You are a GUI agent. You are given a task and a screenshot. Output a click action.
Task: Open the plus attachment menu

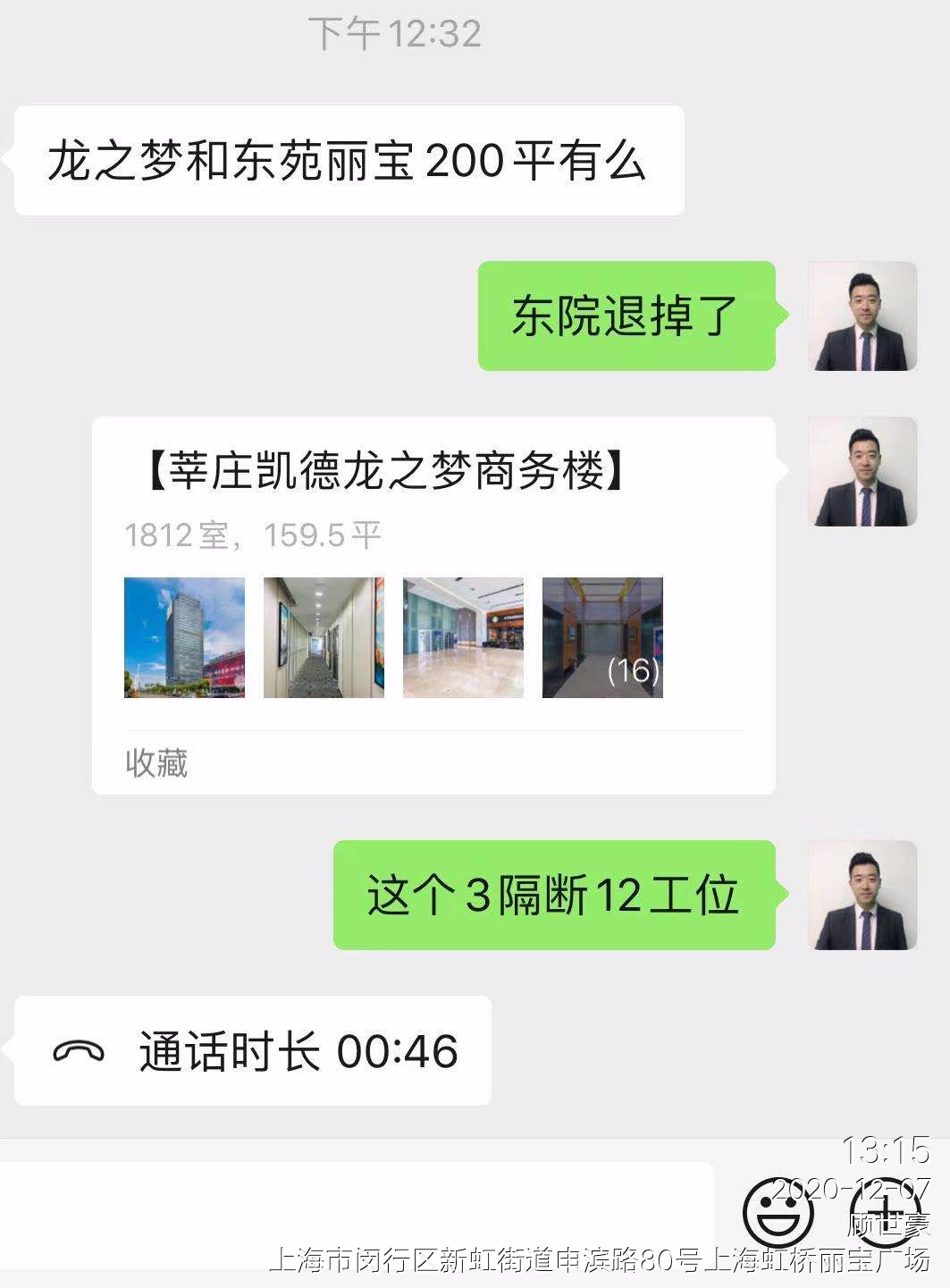coord(885,1212)
